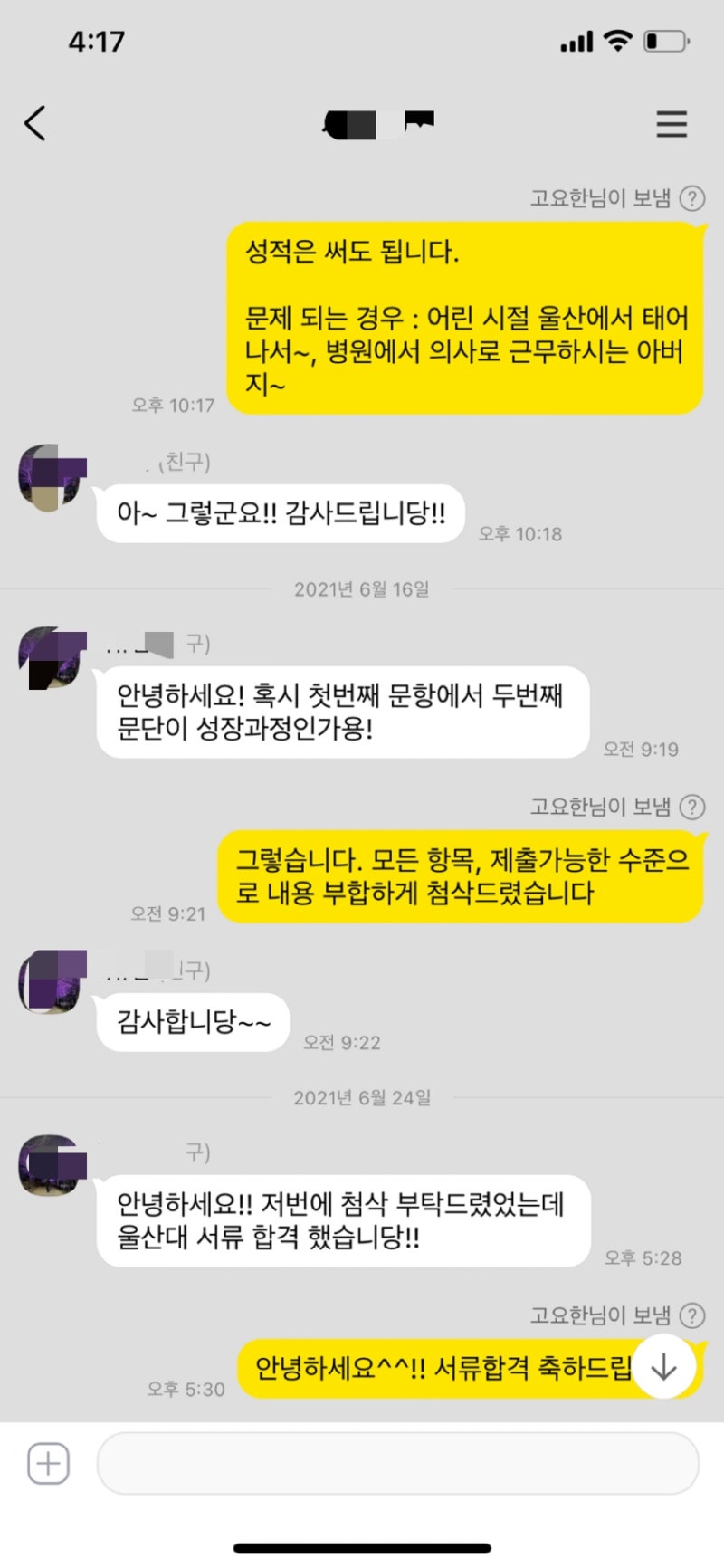Screen dimensions: 724x1568
Task: Tap the help icon above "서류합격 축하드립" message
Action: (x=692, y=1315)
